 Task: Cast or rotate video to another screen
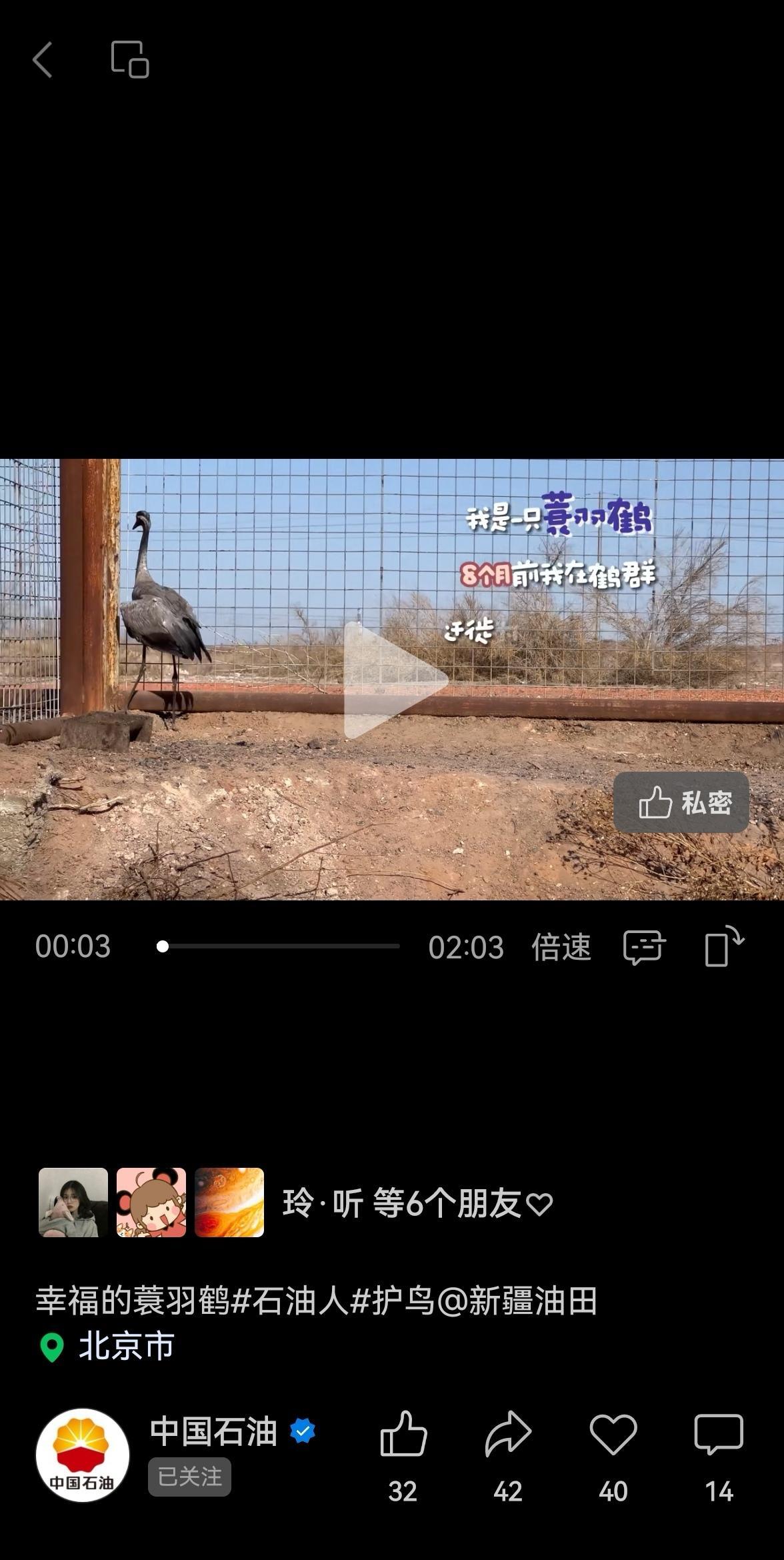click(x=724, y=946)
